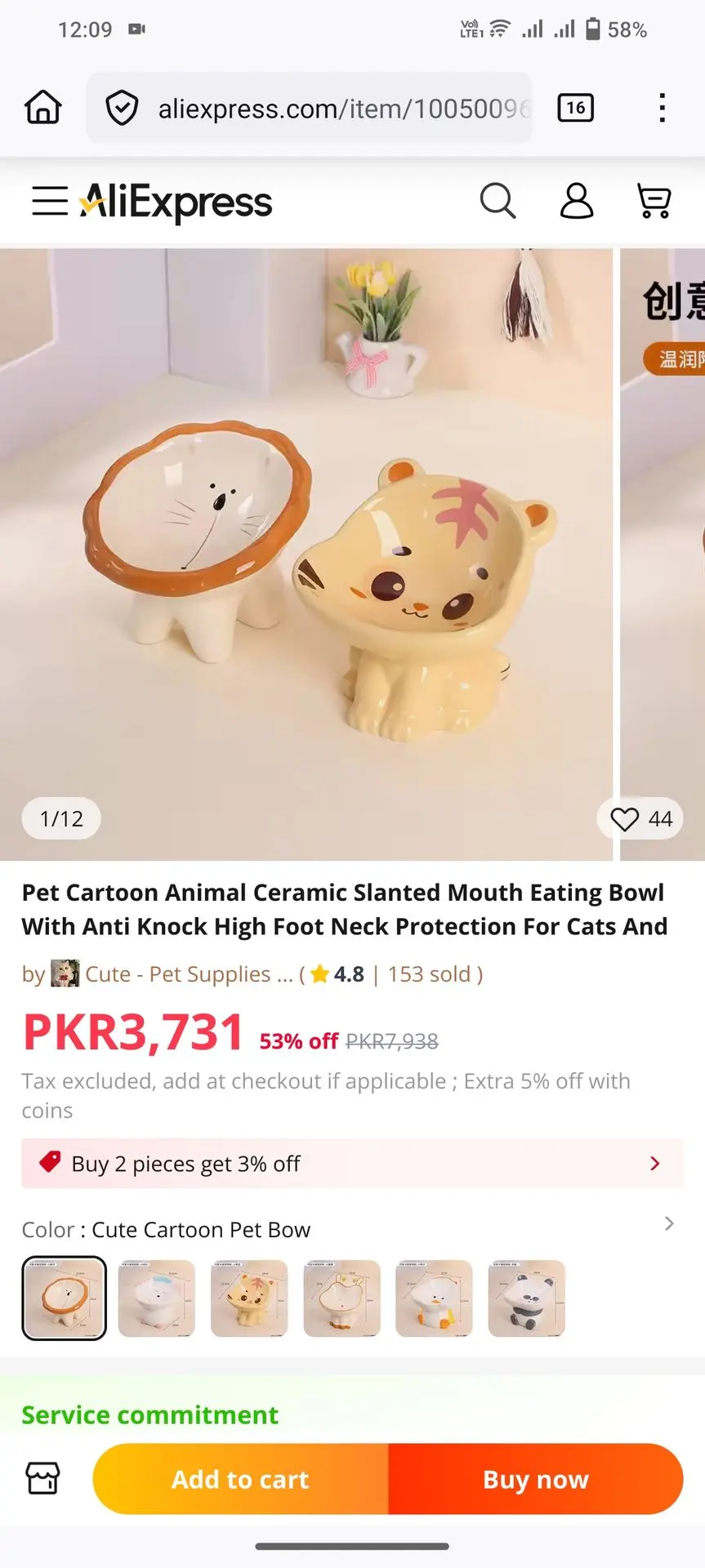Open Buy 2 pieces get 3% off offer
The width and height of the screenshot is (705, 1568).
351,1164
